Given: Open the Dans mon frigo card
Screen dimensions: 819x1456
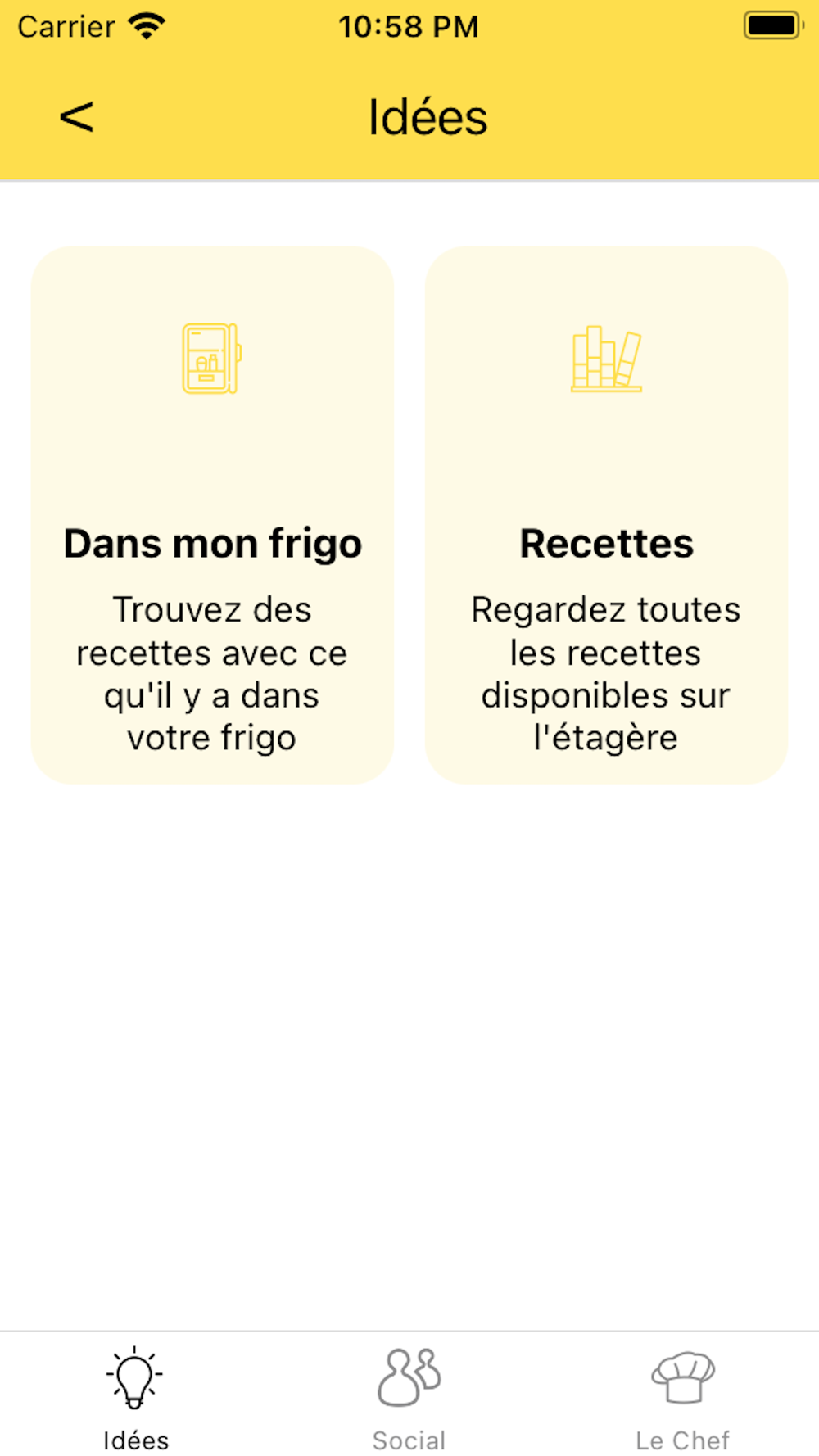Looking at the screenshot, I should pos(212,515).
